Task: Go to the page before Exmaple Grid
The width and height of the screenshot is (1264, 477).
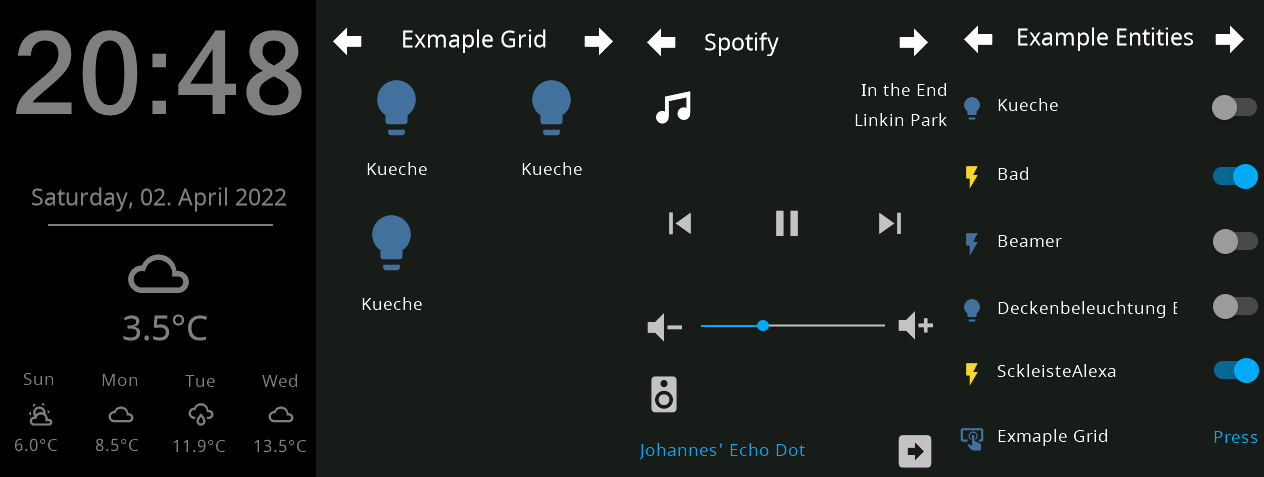Action: [347, 42]
